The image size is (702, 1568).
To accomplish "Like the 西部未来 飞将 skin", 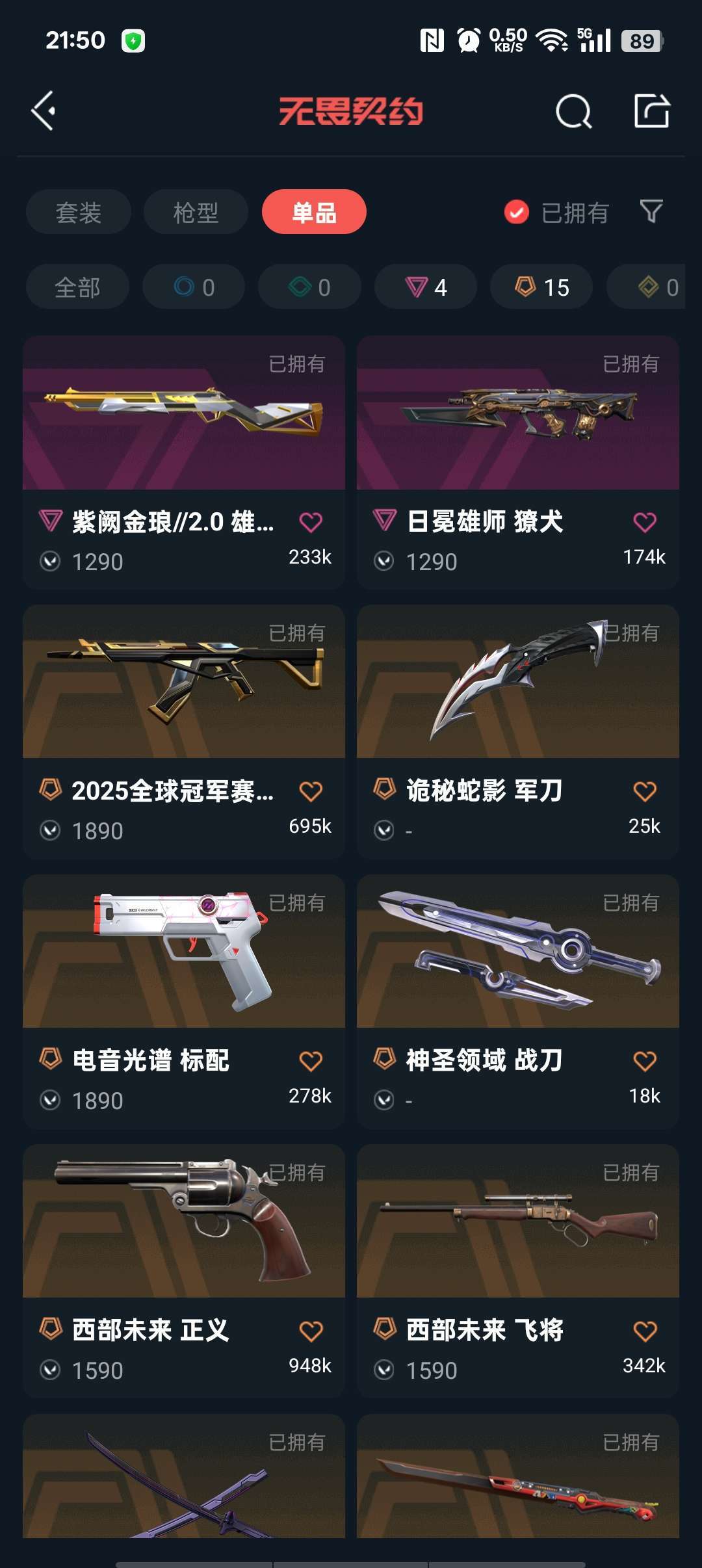I will pos(645,1331).
